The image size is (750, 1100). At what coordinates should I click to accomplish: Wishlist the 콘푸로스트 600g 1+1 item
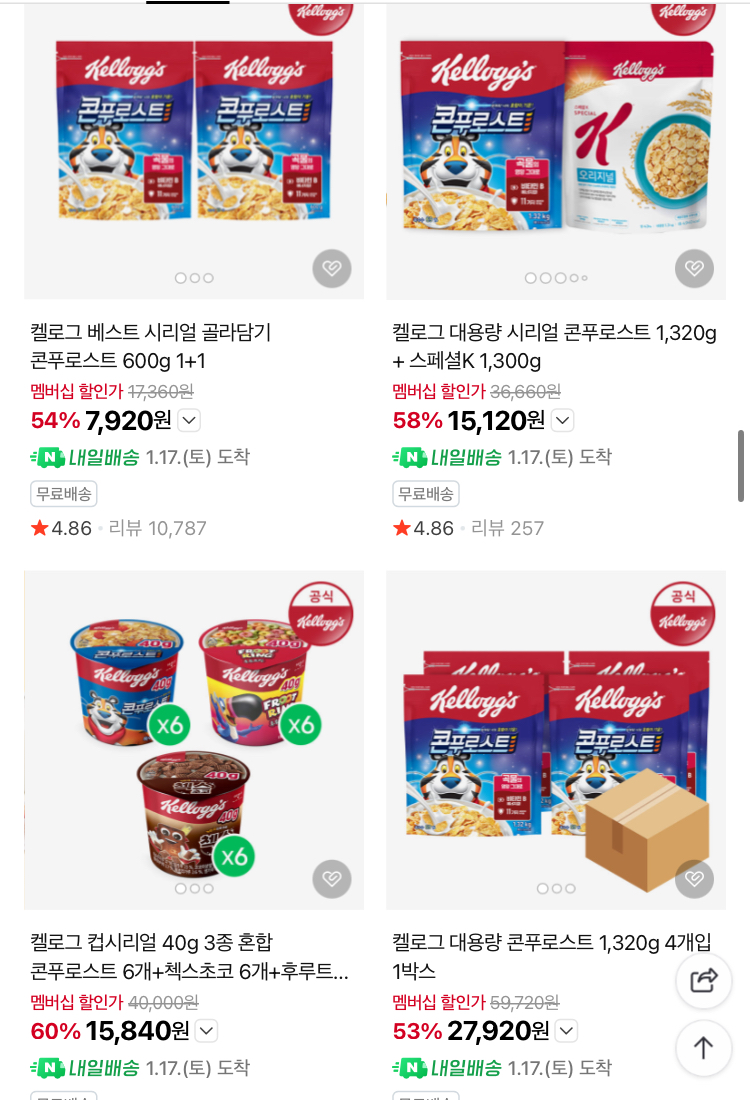[331, 268]
